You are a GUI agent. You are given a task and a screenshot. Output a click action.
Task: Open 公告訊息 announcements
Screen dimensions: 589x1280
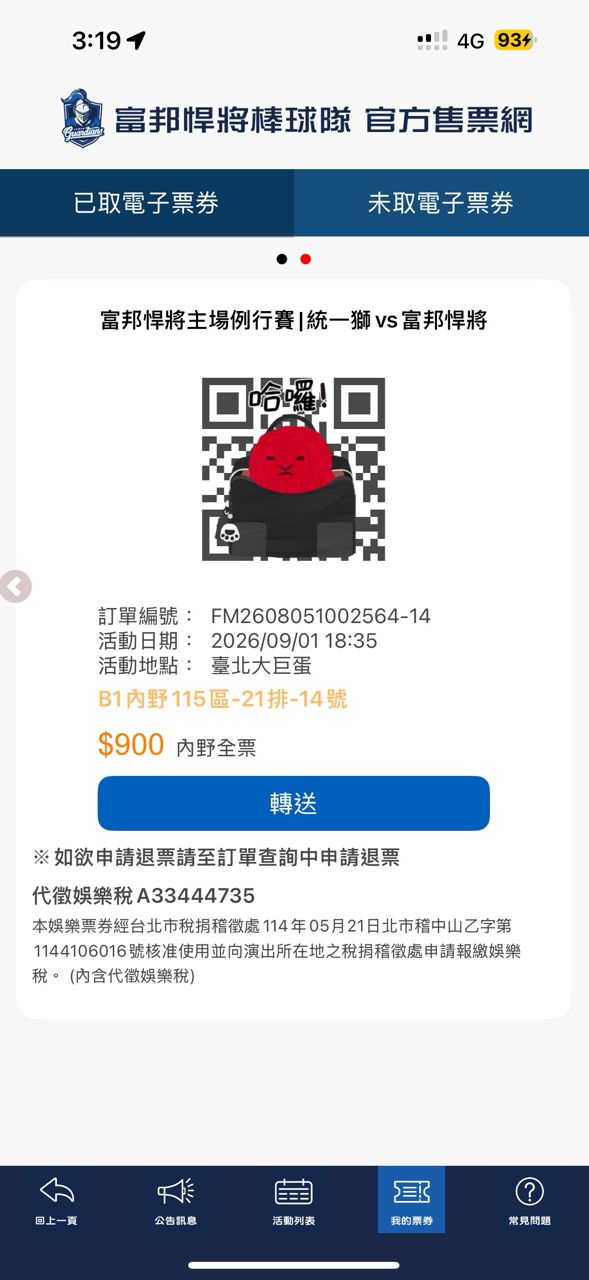(175, 1200)
